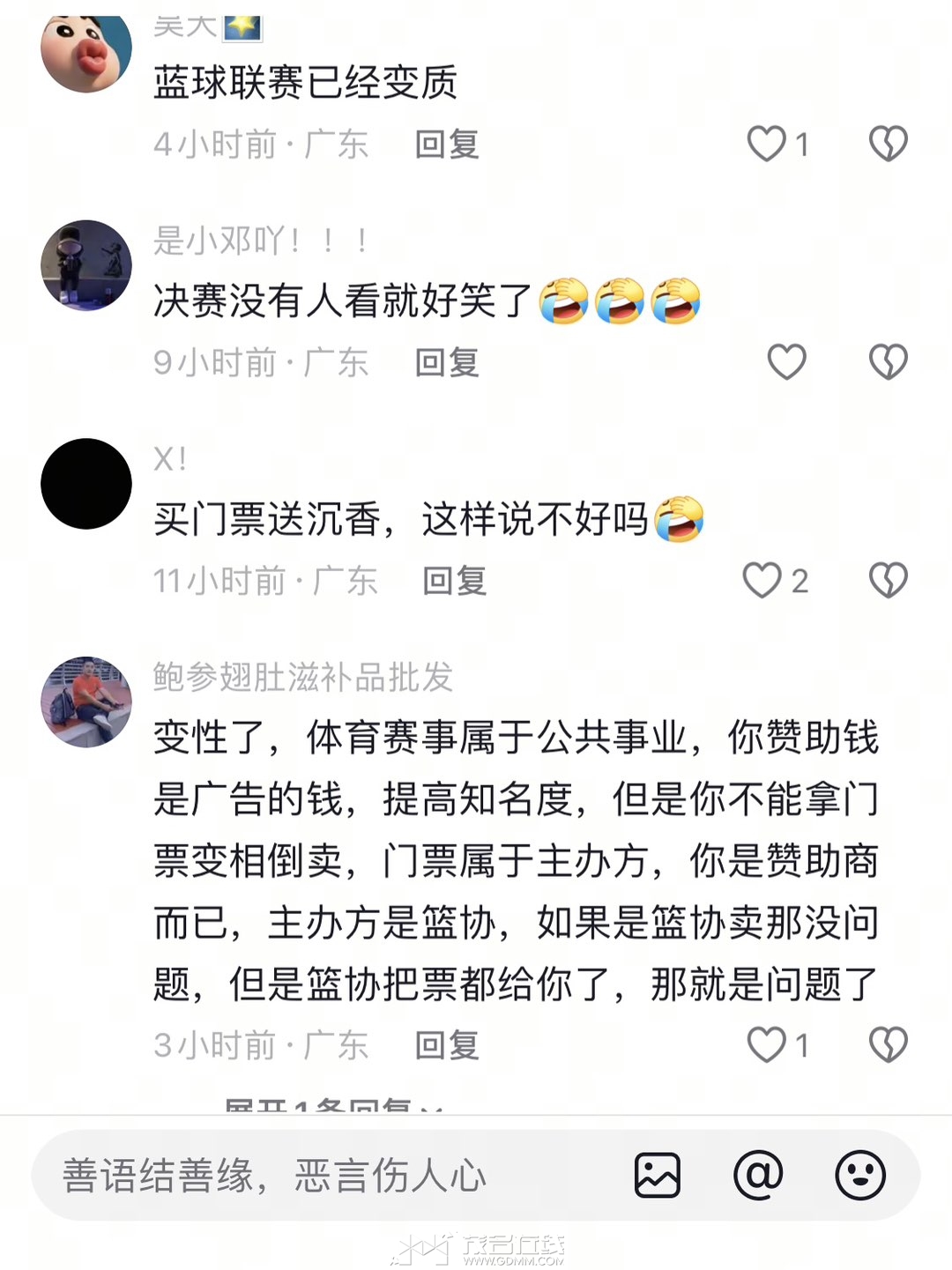Screen dimensions: 952x1270
Task: Like the comment 蓝球联赛已经变质
Action: (x=766, y=144)
